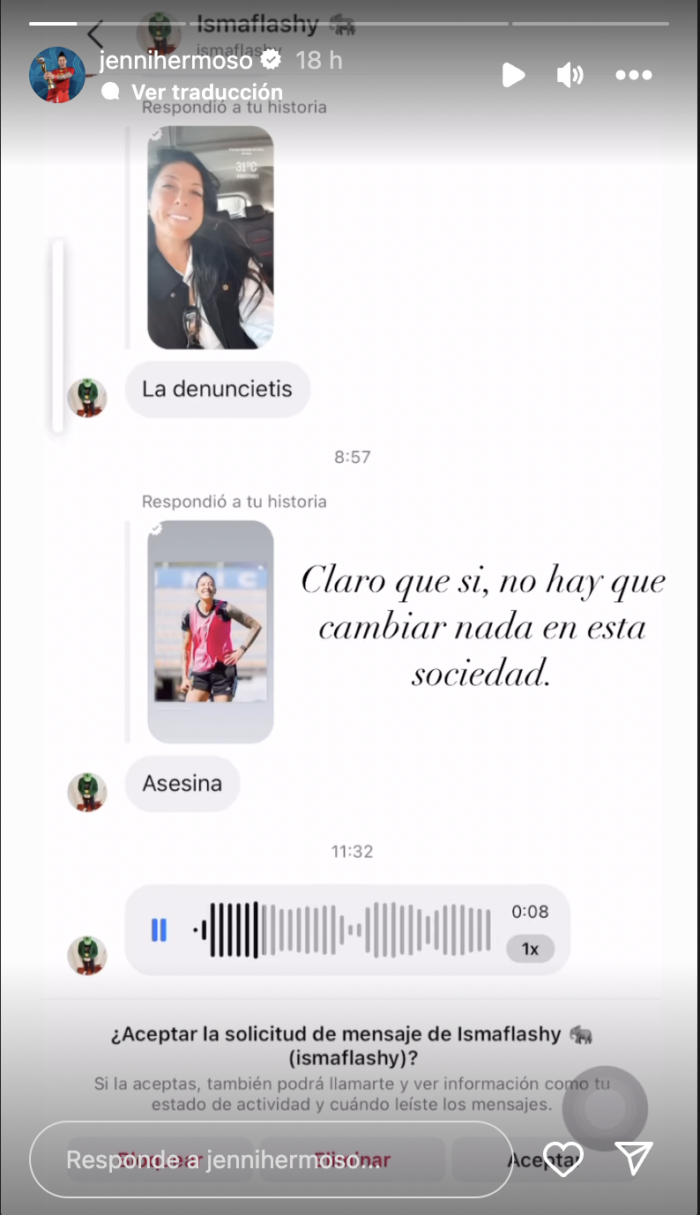
Task: Mute the story sound
Action: (x=570, y=75)
